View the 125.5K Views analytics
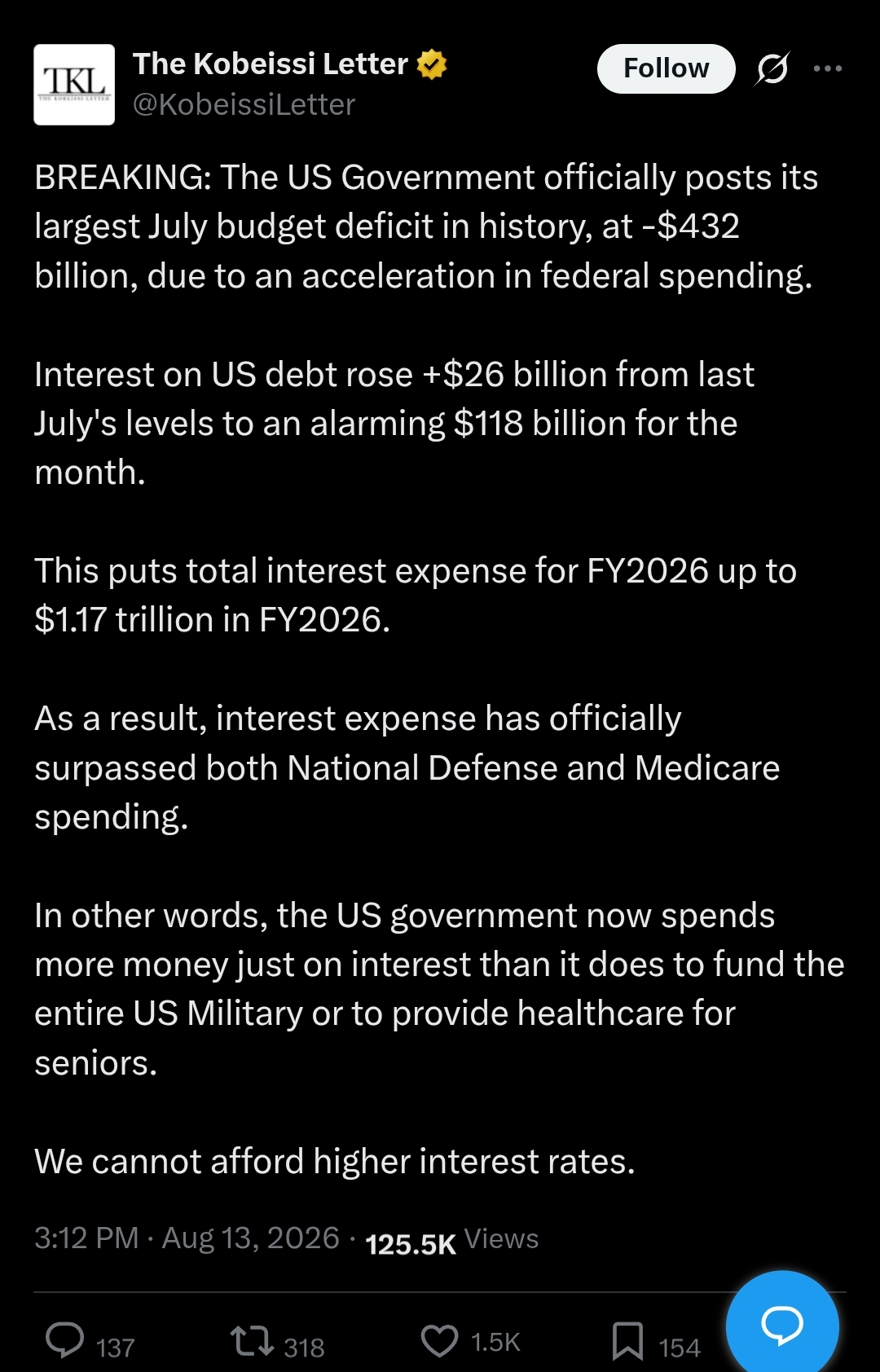880x1372 pixels. click(x=452, y=1240)
